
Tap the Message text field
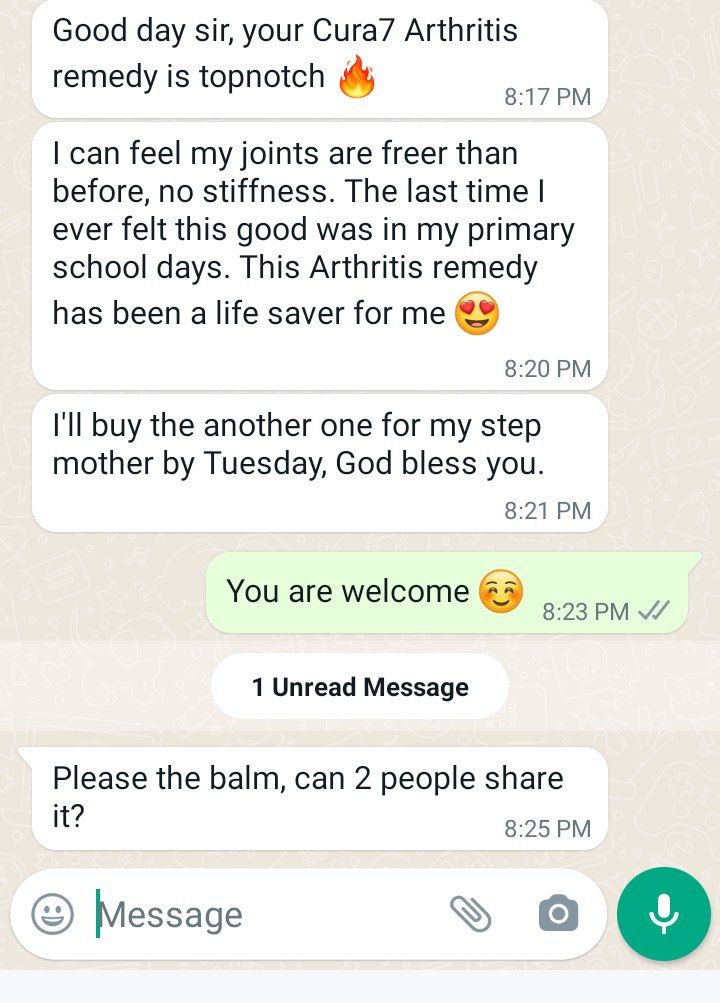click(x=260, y=915)
